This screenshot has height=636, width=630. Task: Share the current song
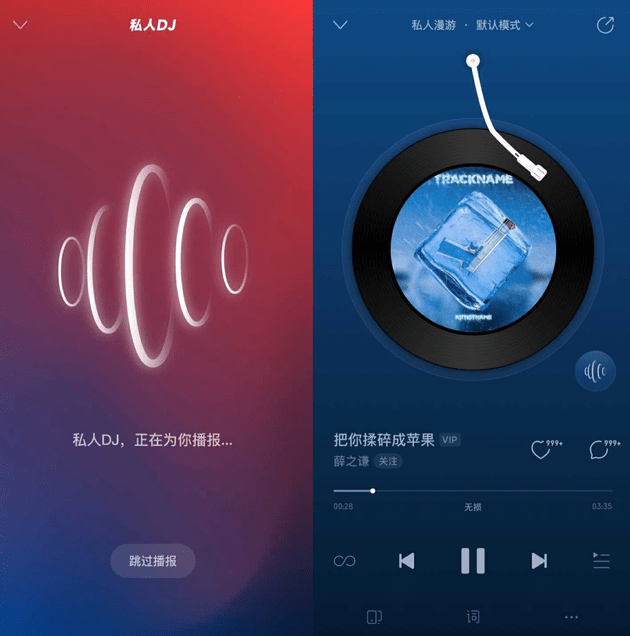pos(604,25)
